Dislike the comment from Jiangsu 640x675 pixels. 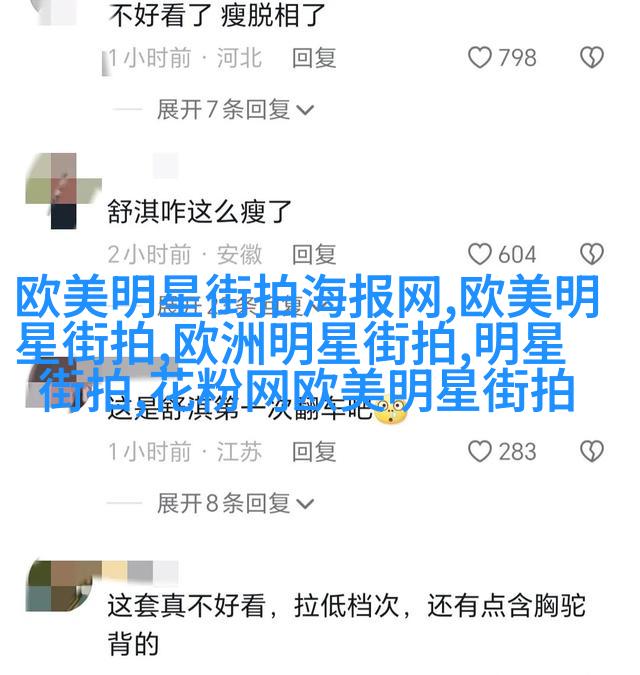[x=592, y=452]
